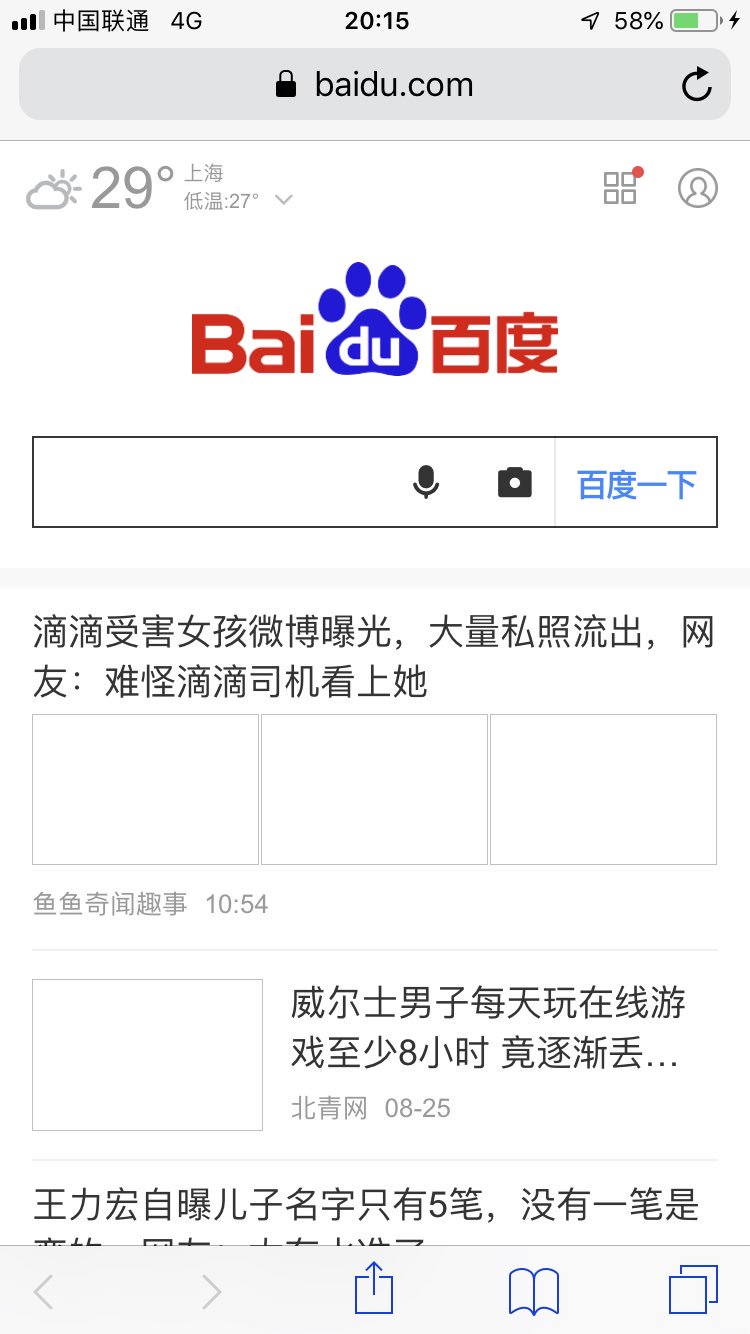Go back to the previous page
This screenshot has height=1334, width=750.
[44, 1292]
